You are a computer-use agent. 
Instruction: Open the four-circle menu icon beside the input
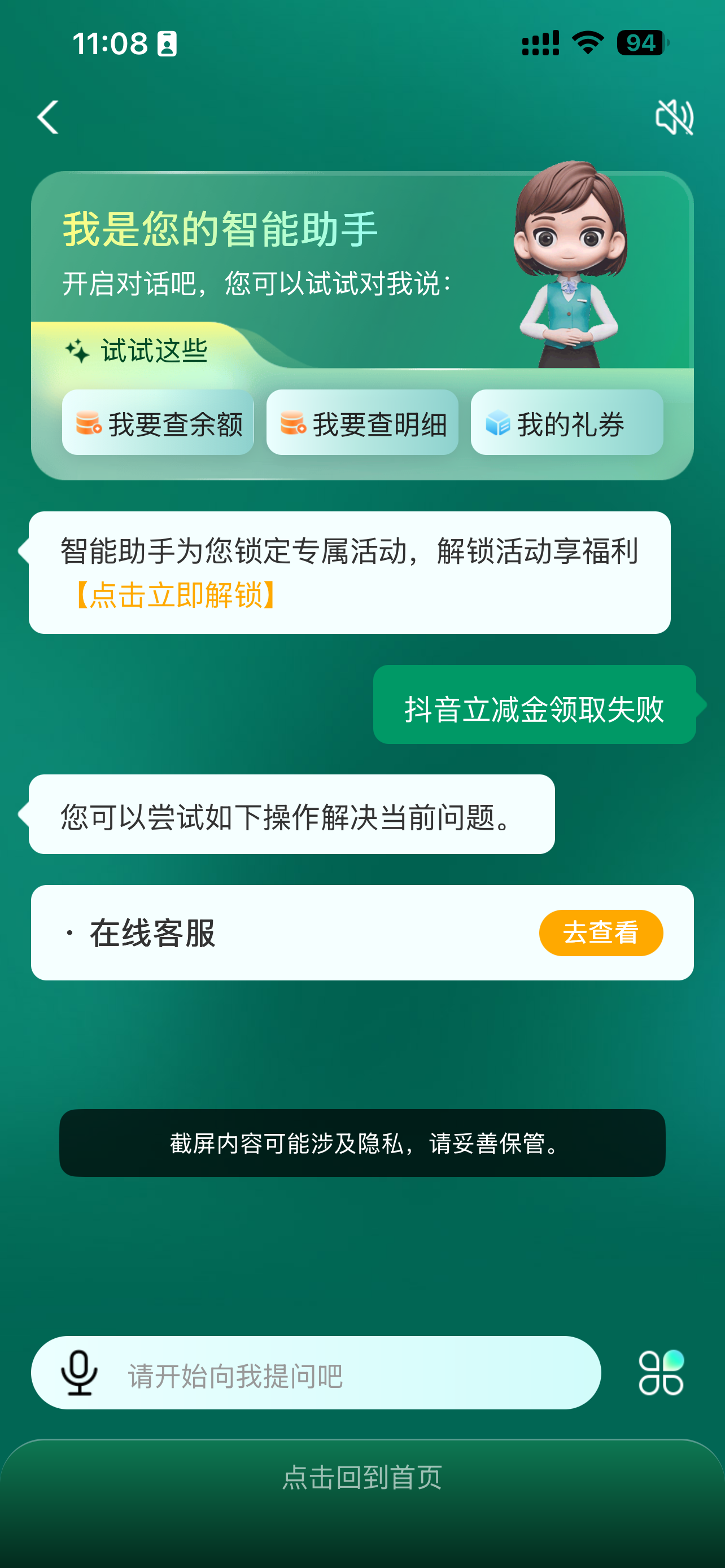[x=661, y=1373]
